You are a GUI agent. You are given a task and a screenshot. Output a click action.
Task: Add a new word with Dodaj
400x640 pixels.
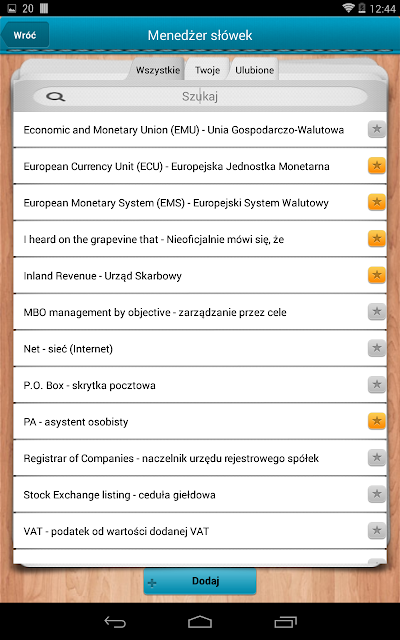200,581
